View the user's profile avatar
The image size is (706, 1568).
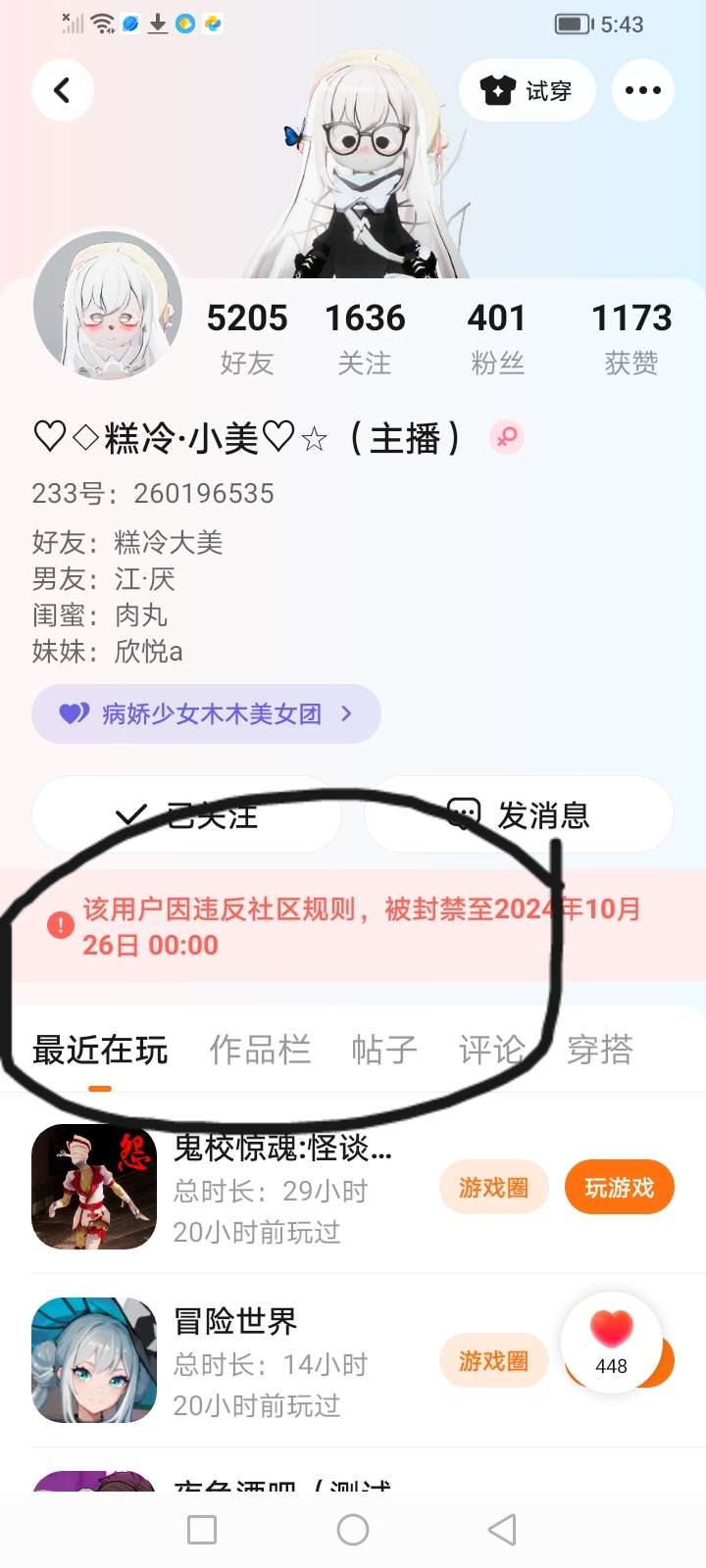tap(108, 306)
